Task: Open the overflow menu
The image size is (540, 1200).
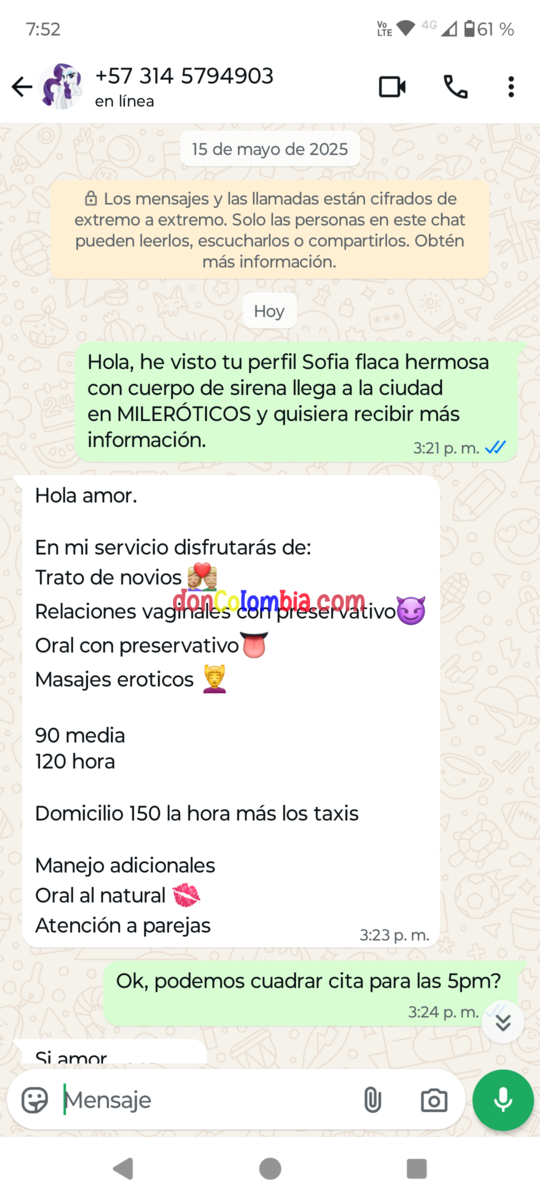Action: point(511,87)
